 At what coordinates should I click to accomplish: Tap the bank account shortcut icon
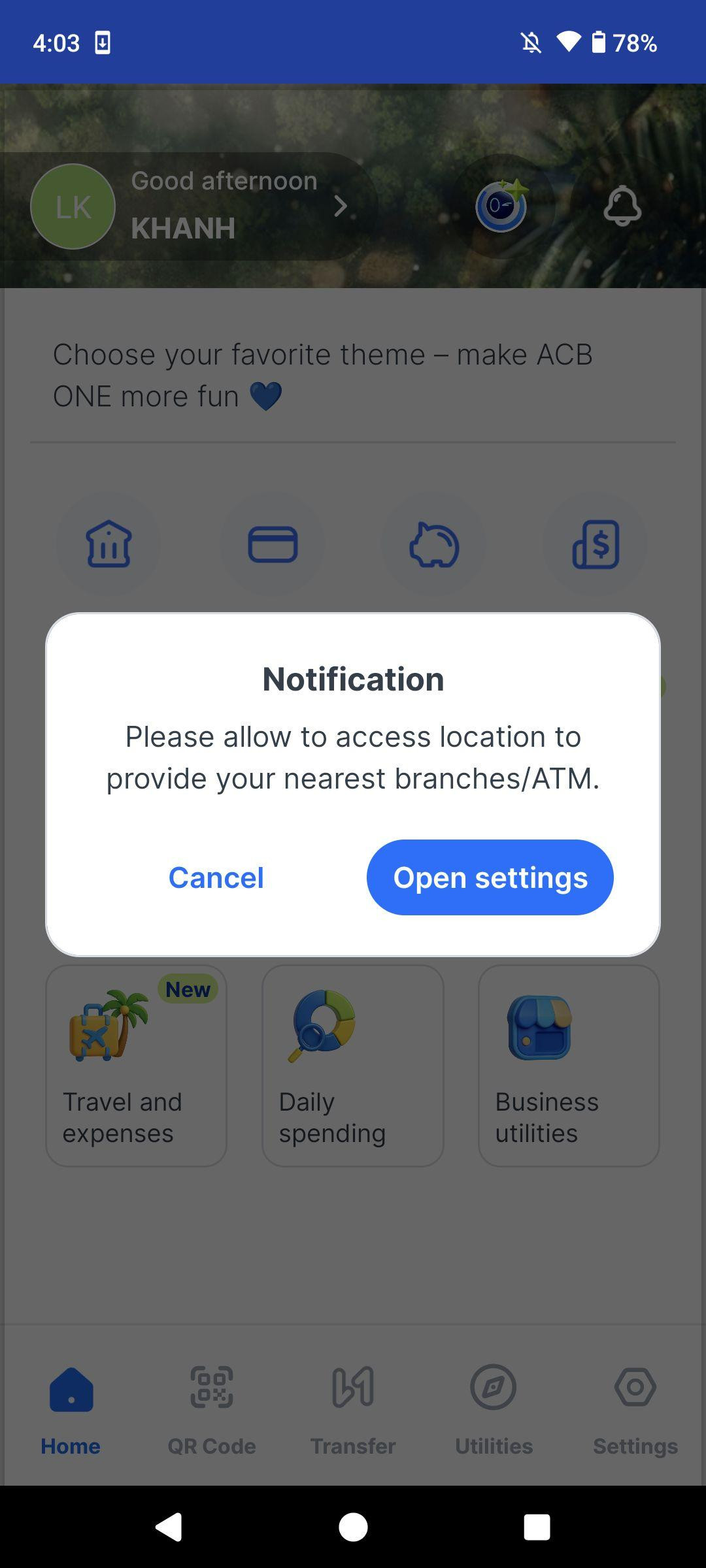coord(109,544)
